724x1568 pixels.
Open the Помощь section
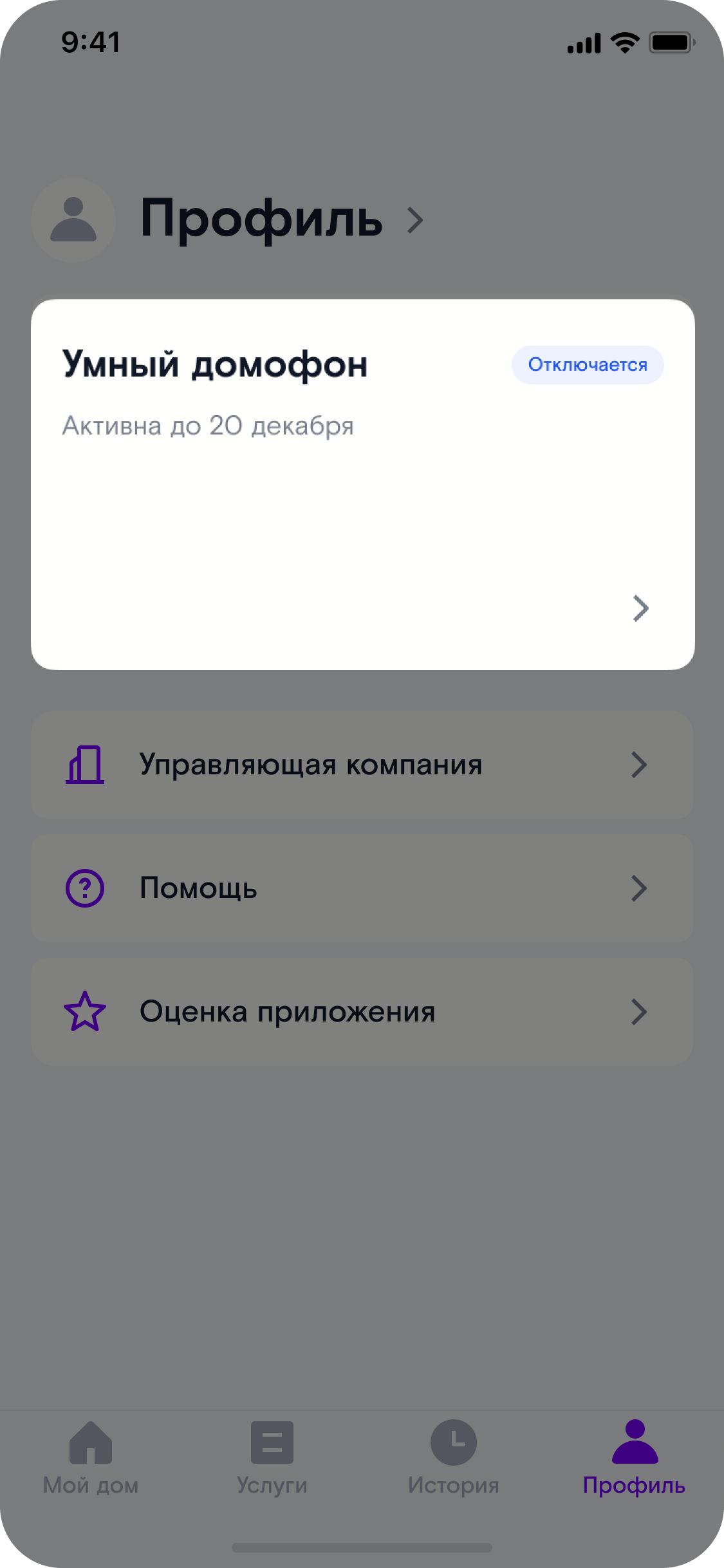[x=362, y=888]
